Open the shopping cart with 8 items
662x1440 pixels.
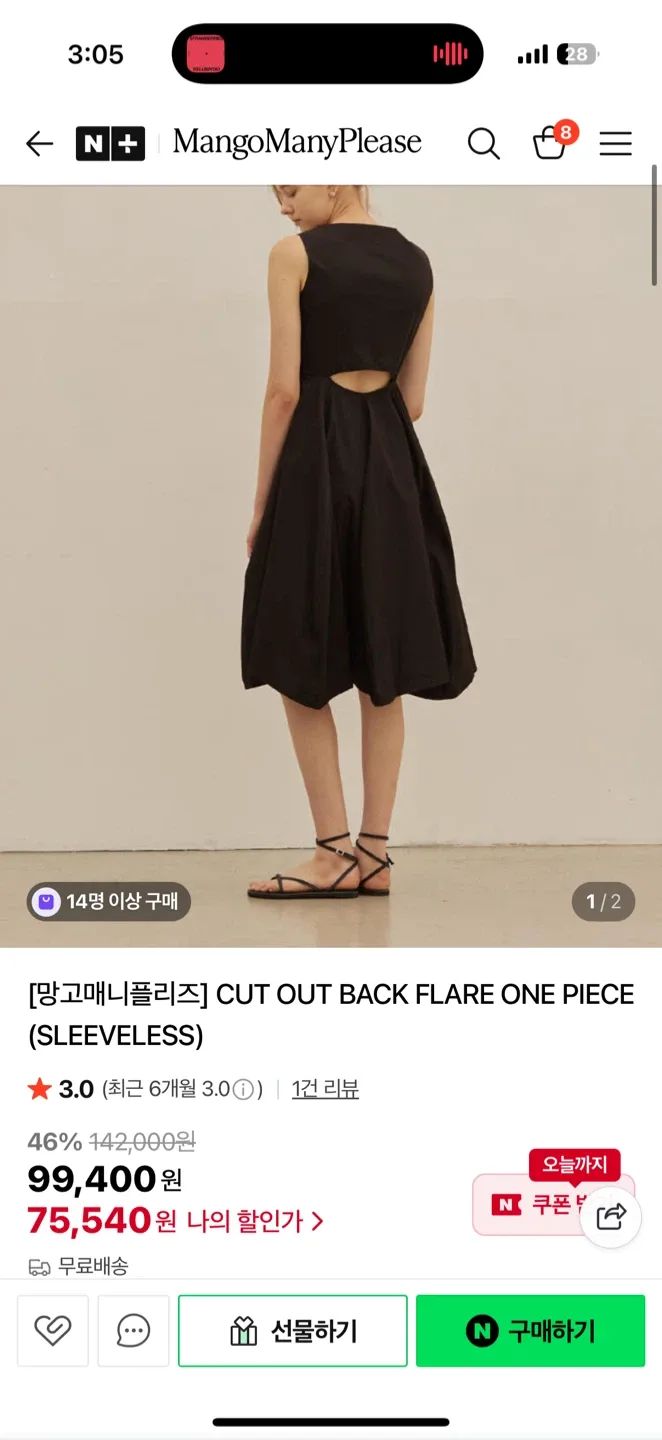(550, 143)
